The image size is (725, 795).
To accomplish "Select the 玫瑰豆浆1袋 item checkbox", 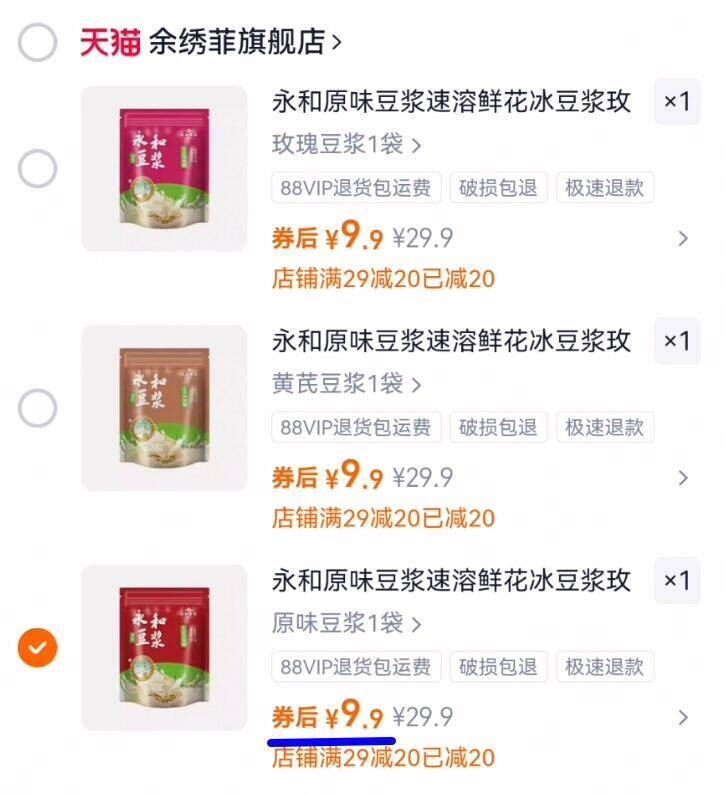I will (38, 170).
